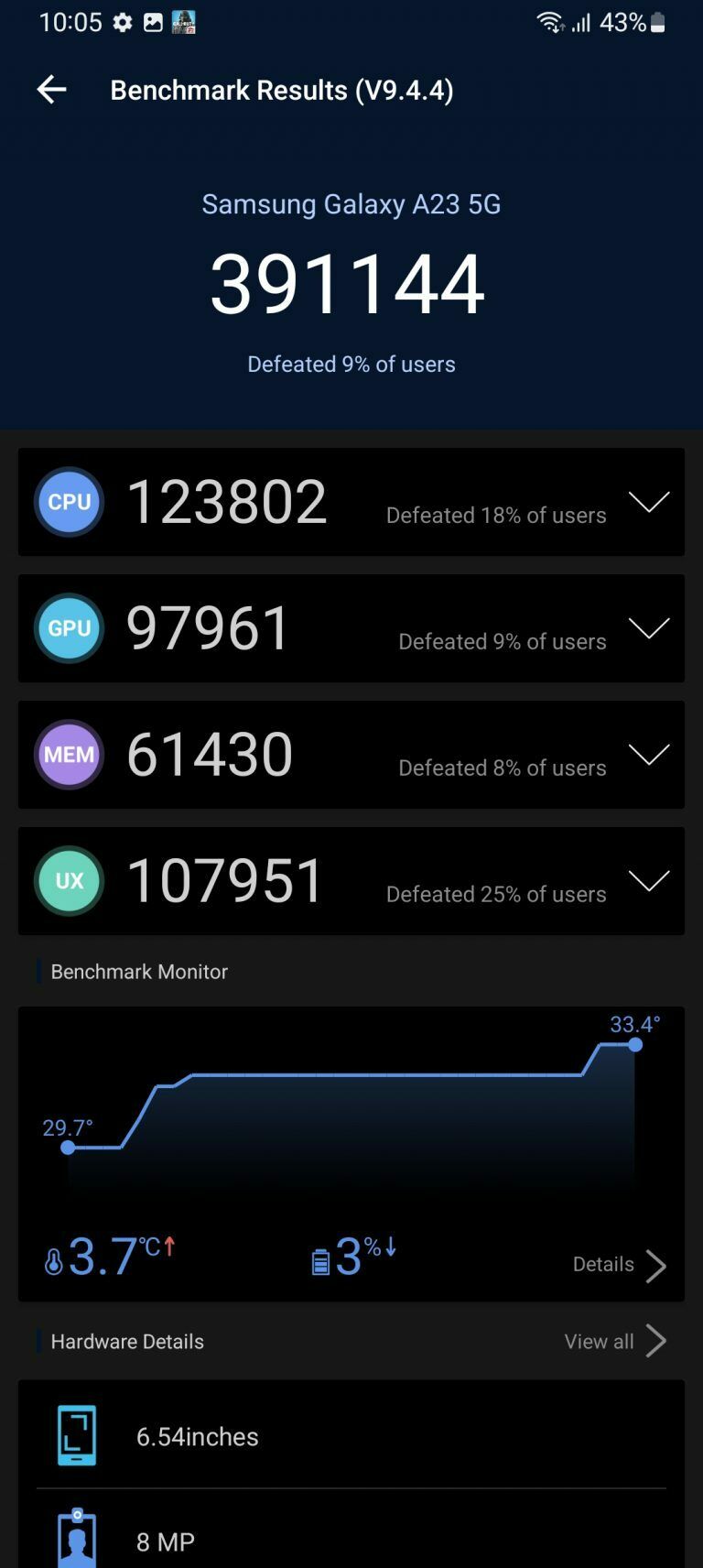Expand the UX score details

point(648,881)
